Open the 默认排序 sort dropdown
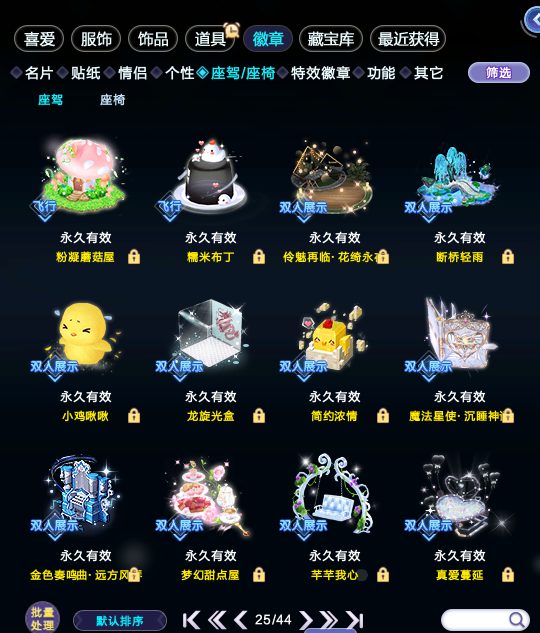The height and width of the screenshot is (633, 540). (120, 620)
